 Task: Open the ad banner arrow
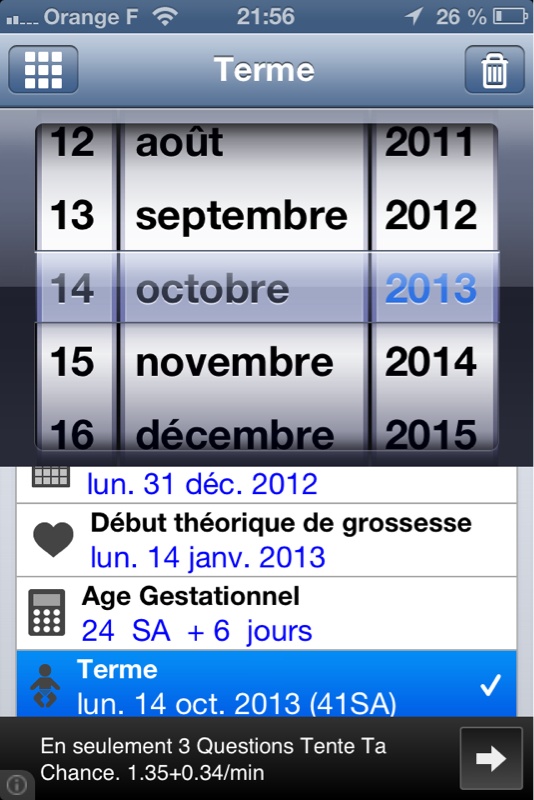click(491, 759)
